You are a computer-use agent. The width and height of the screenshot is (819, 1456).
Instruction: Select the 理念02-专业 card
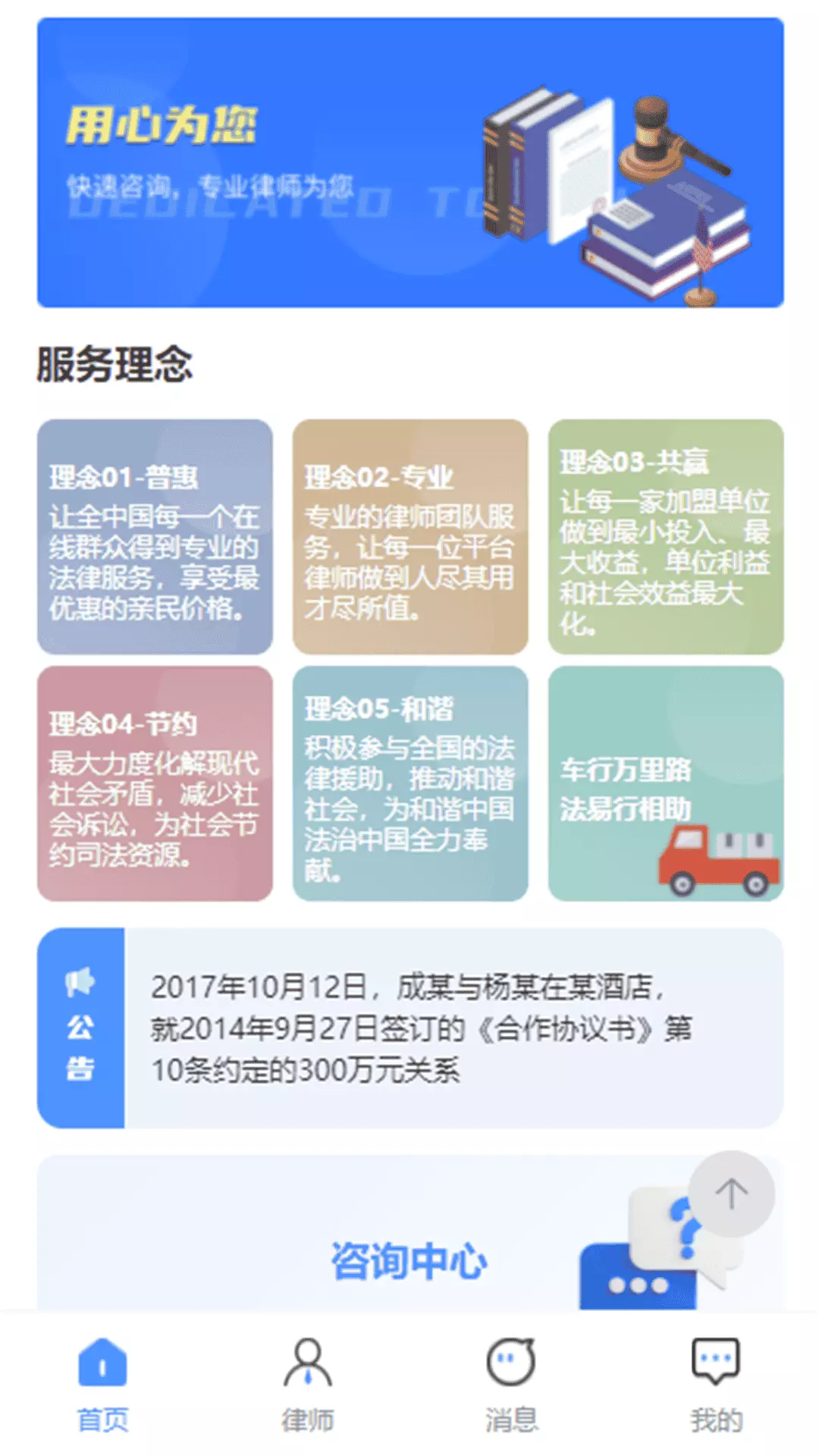(410, 536)
